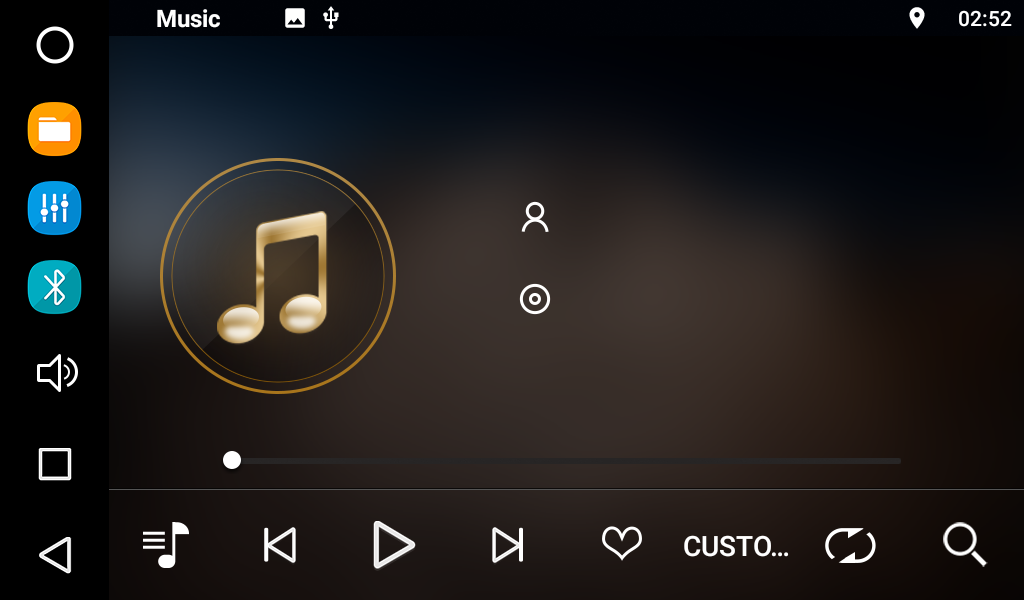Open the orange file manager app
The height and width of the screenshot is (600, 1024).
(54, 129)
